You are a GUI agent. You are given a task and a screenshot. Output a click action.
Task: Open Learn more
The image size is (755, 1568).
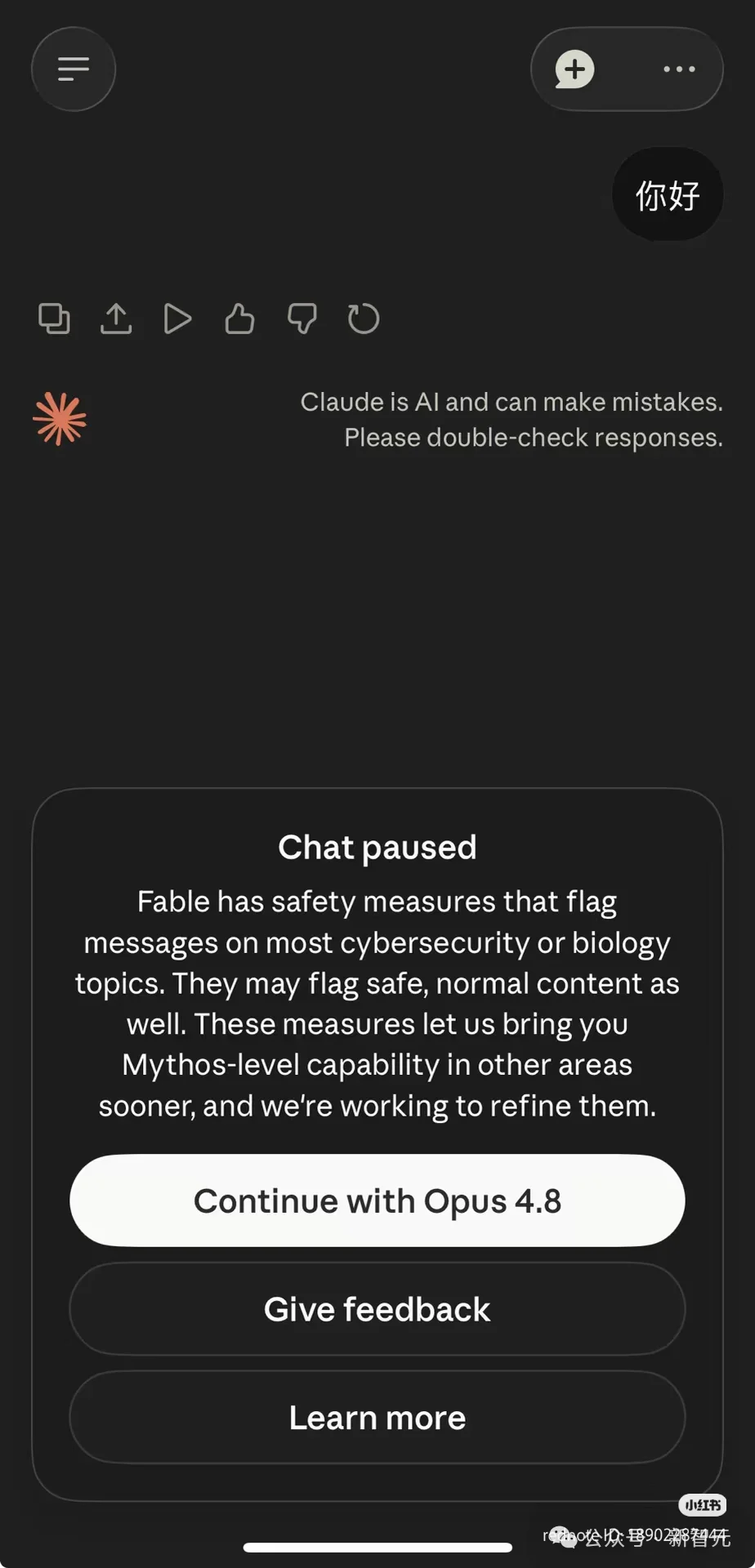377,1418
